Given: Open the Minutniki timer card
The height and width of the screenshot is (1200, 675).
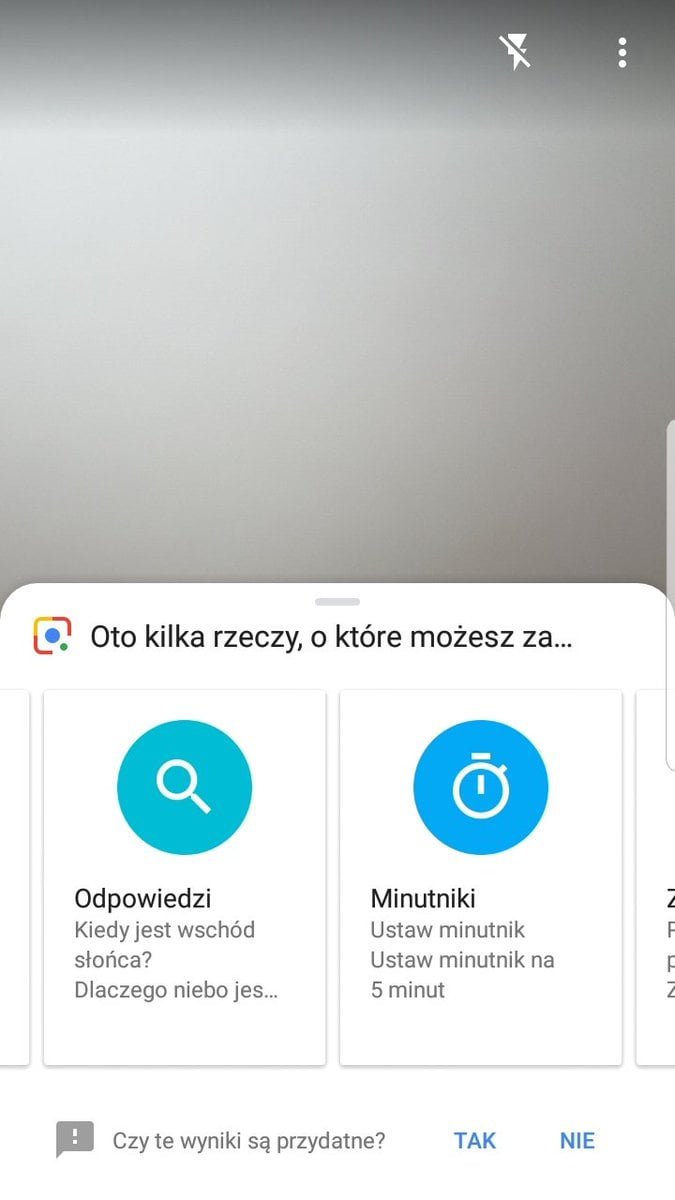Looking at the screenshot, I should [481, 877].
